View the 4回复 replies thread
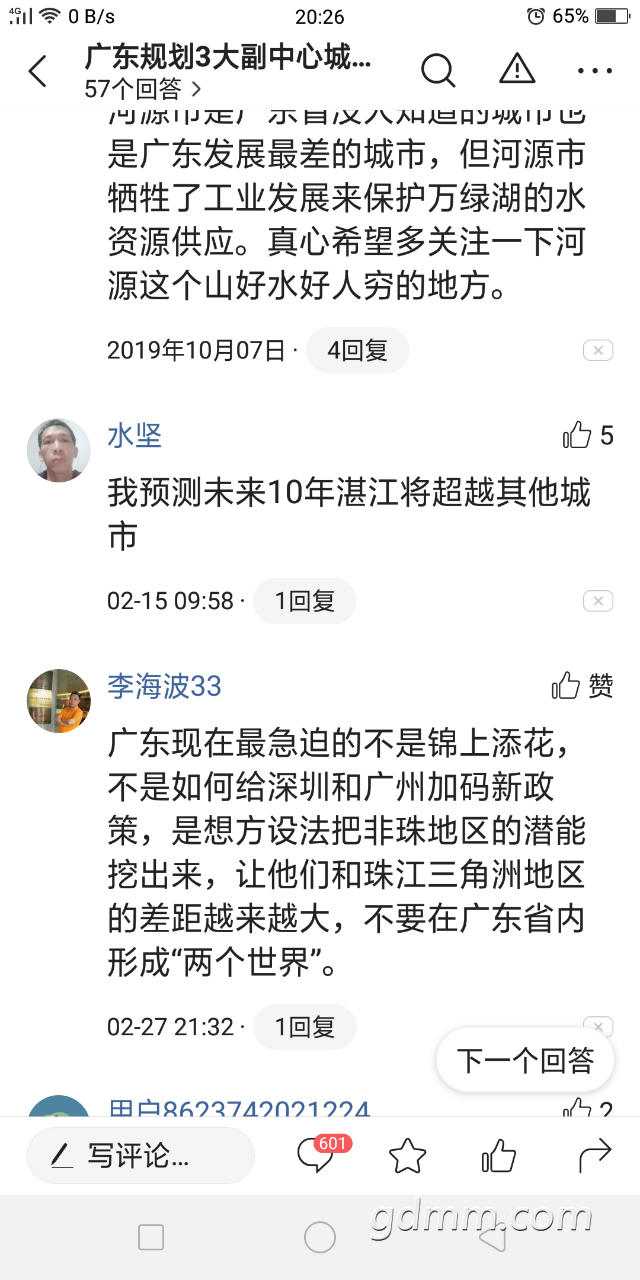The width and height of the screenshot is (640, 1280). click(x=357, y=350)
